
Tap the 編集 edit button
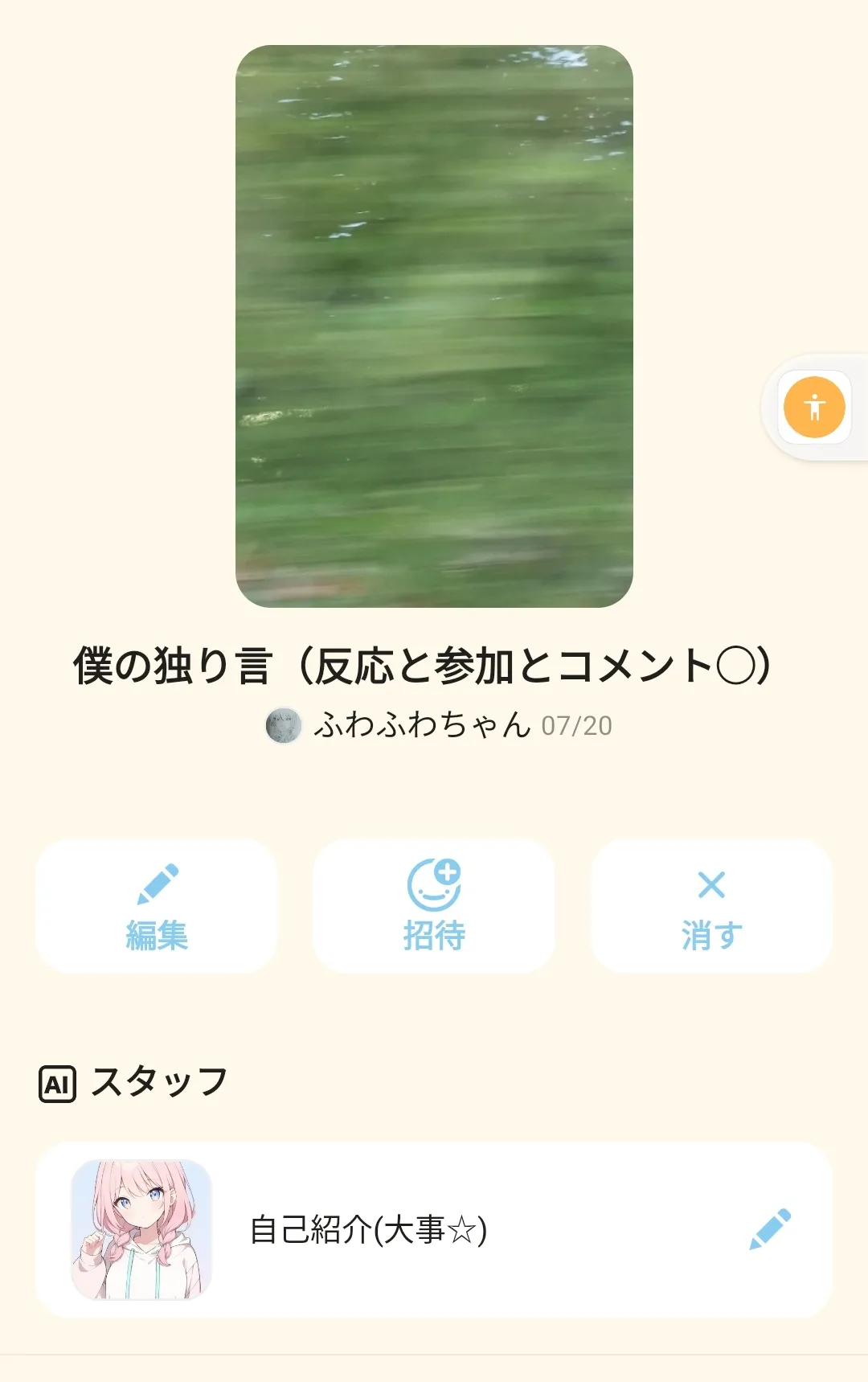coord(156,906)
